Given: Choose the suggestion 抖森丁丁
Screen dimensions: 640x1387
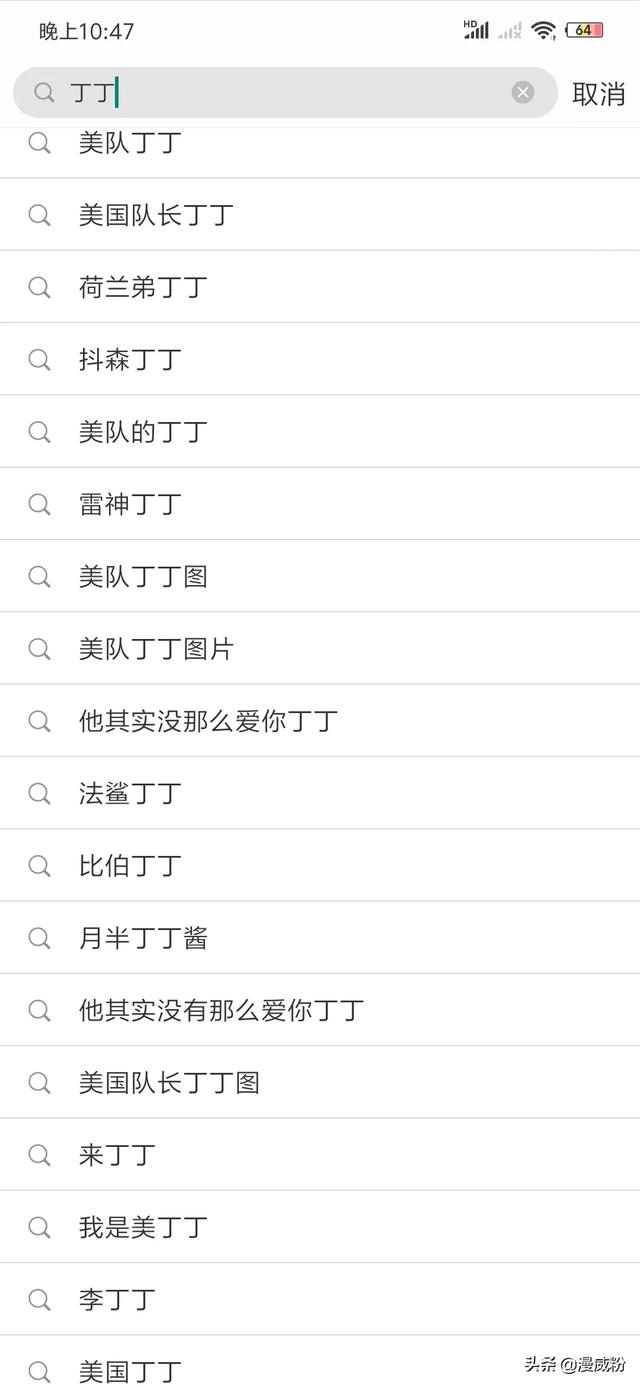Looking at the screenshot, I should pyautogui.click(x=320, y=359).
